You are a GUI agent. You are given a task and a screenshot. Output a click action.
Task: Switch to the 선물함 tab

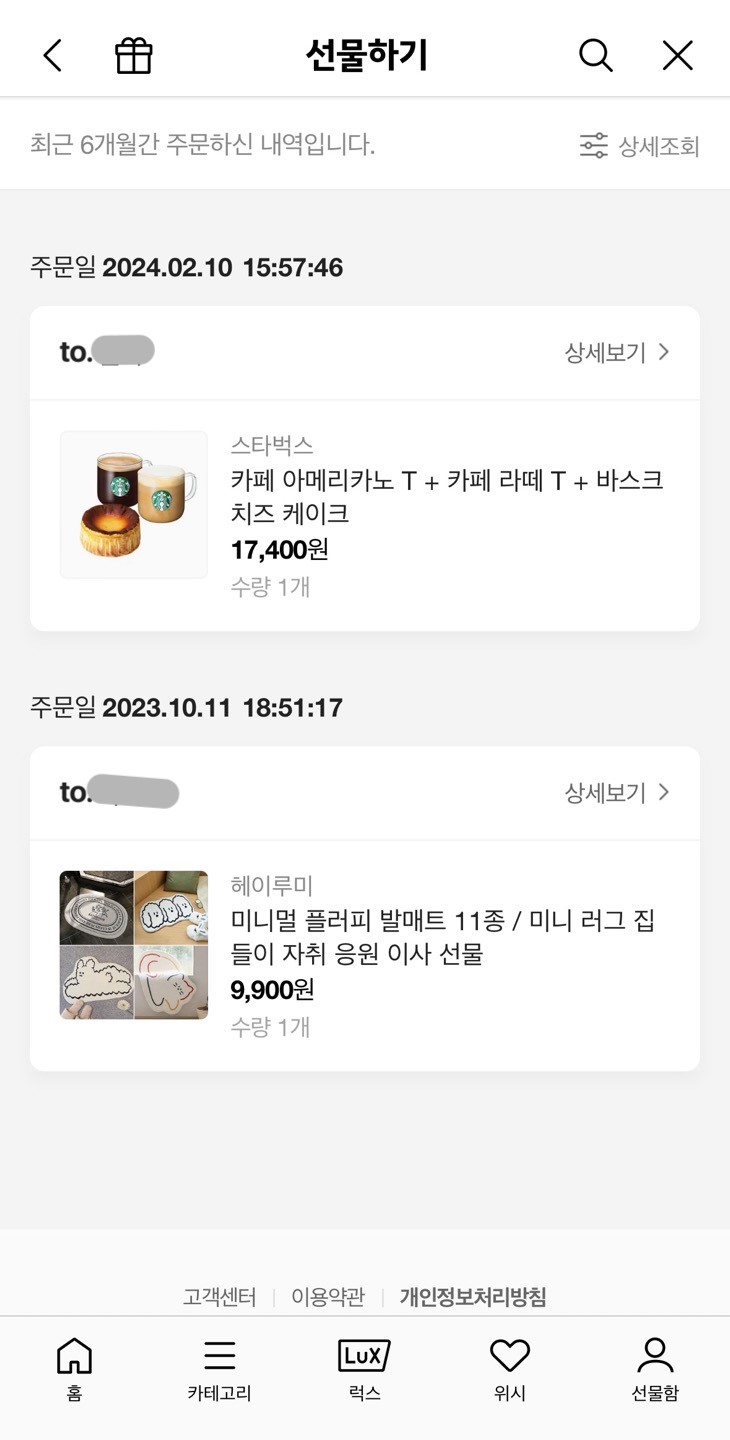coord(656,1370)
